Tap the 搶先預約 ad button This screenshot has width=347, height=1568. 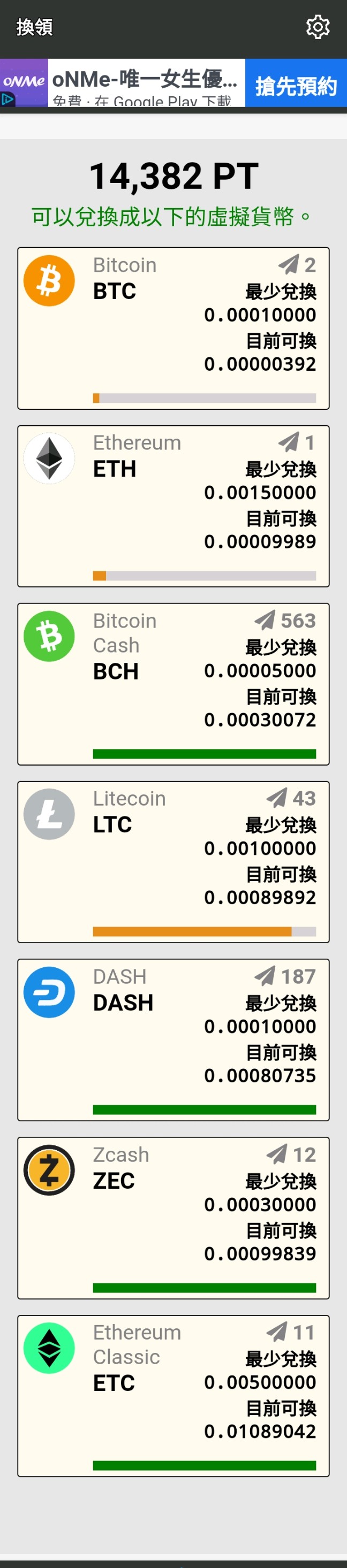pos(296,84)
